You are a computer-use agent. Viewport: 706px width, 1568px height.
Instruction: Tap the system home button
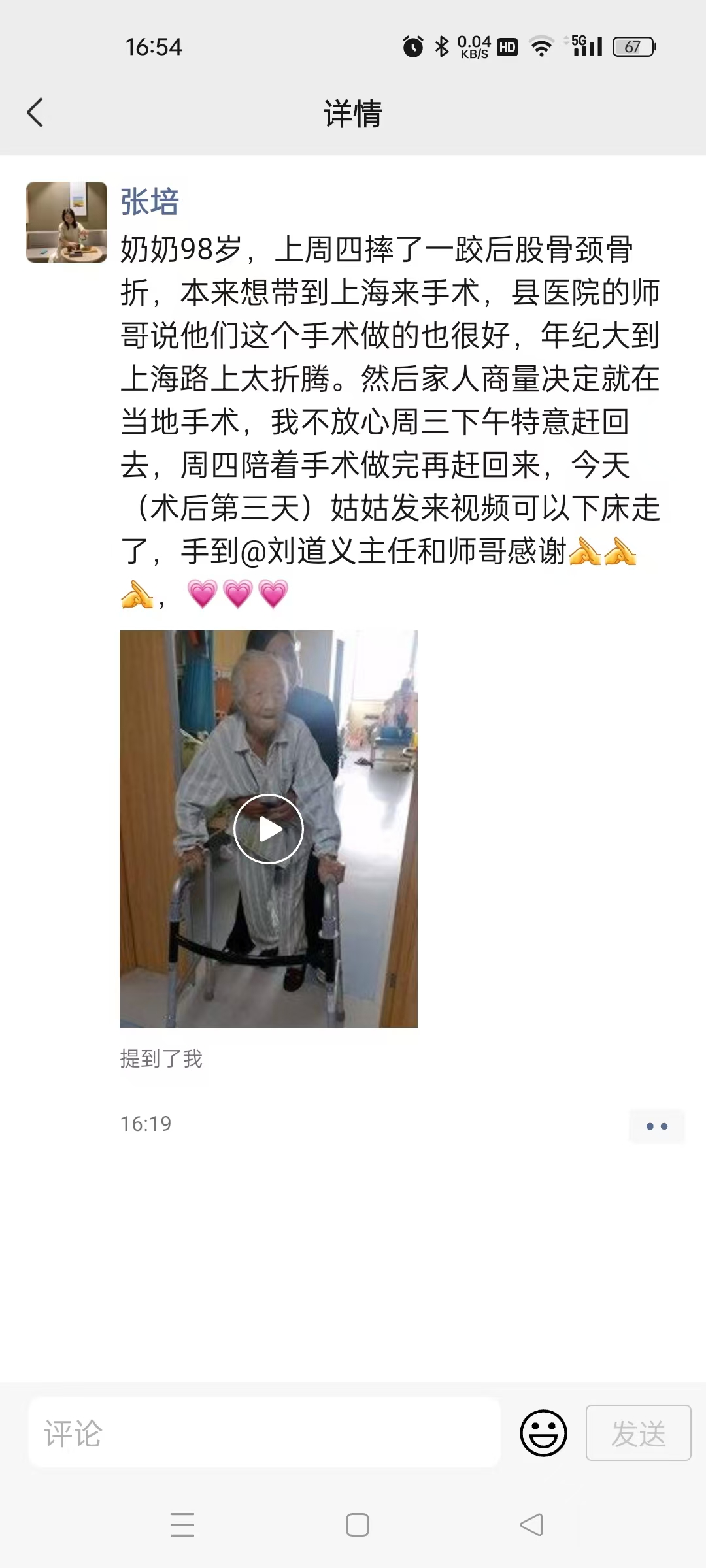coord(357,1524)
